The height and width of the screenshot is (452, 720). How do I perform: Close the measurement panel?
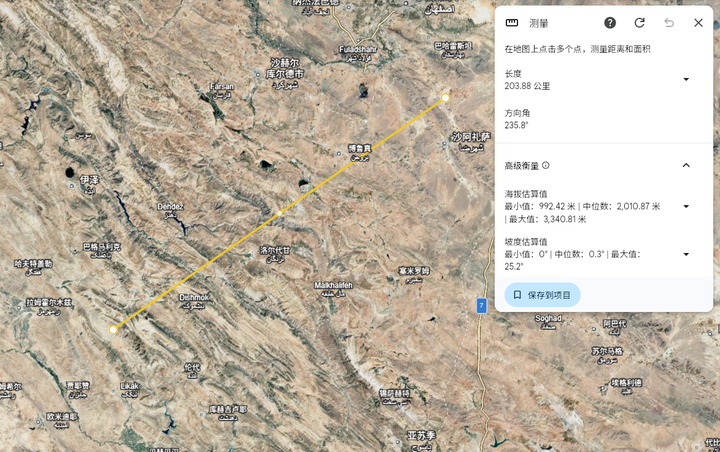698,23
